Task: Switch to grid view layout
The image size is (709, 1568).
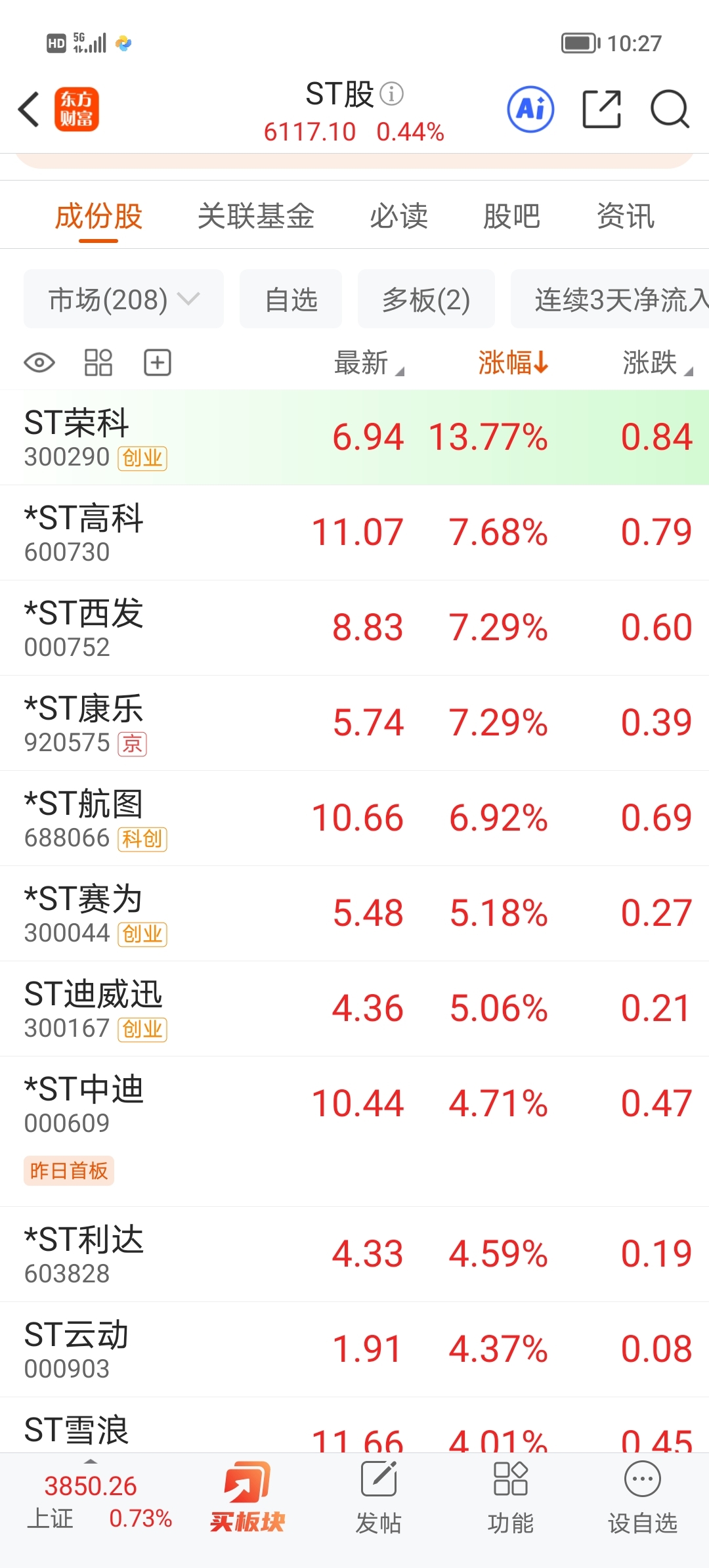Action: pyautogui.click(x=98, y=362)
